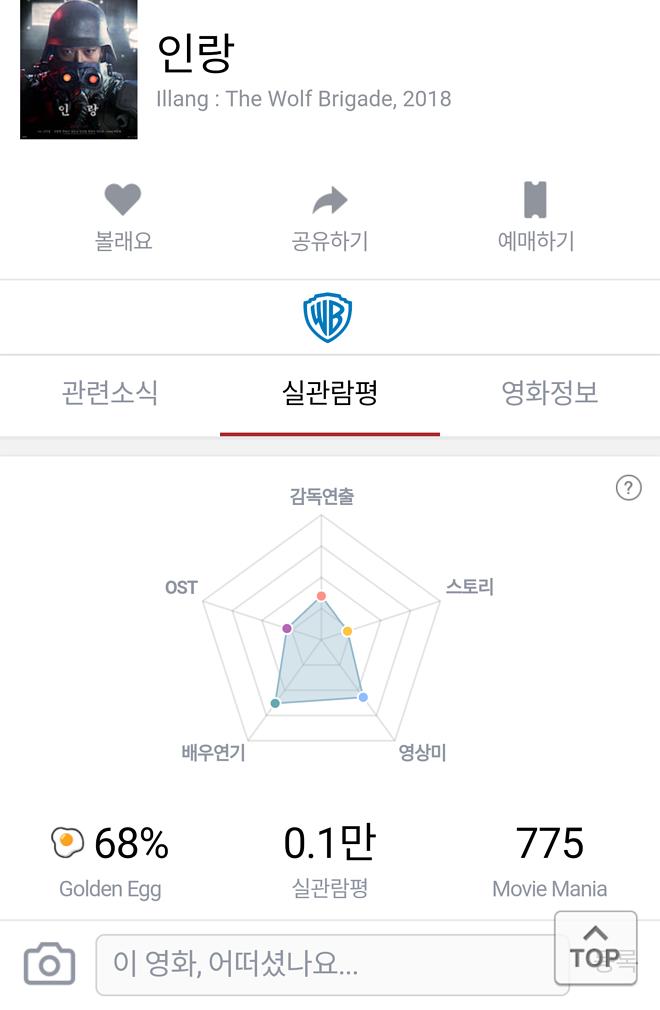The width and height of the screenshot is (660, 1010).
Task: Add 인랑 to 볼래요 wishlist
Action: pos(123,215)
